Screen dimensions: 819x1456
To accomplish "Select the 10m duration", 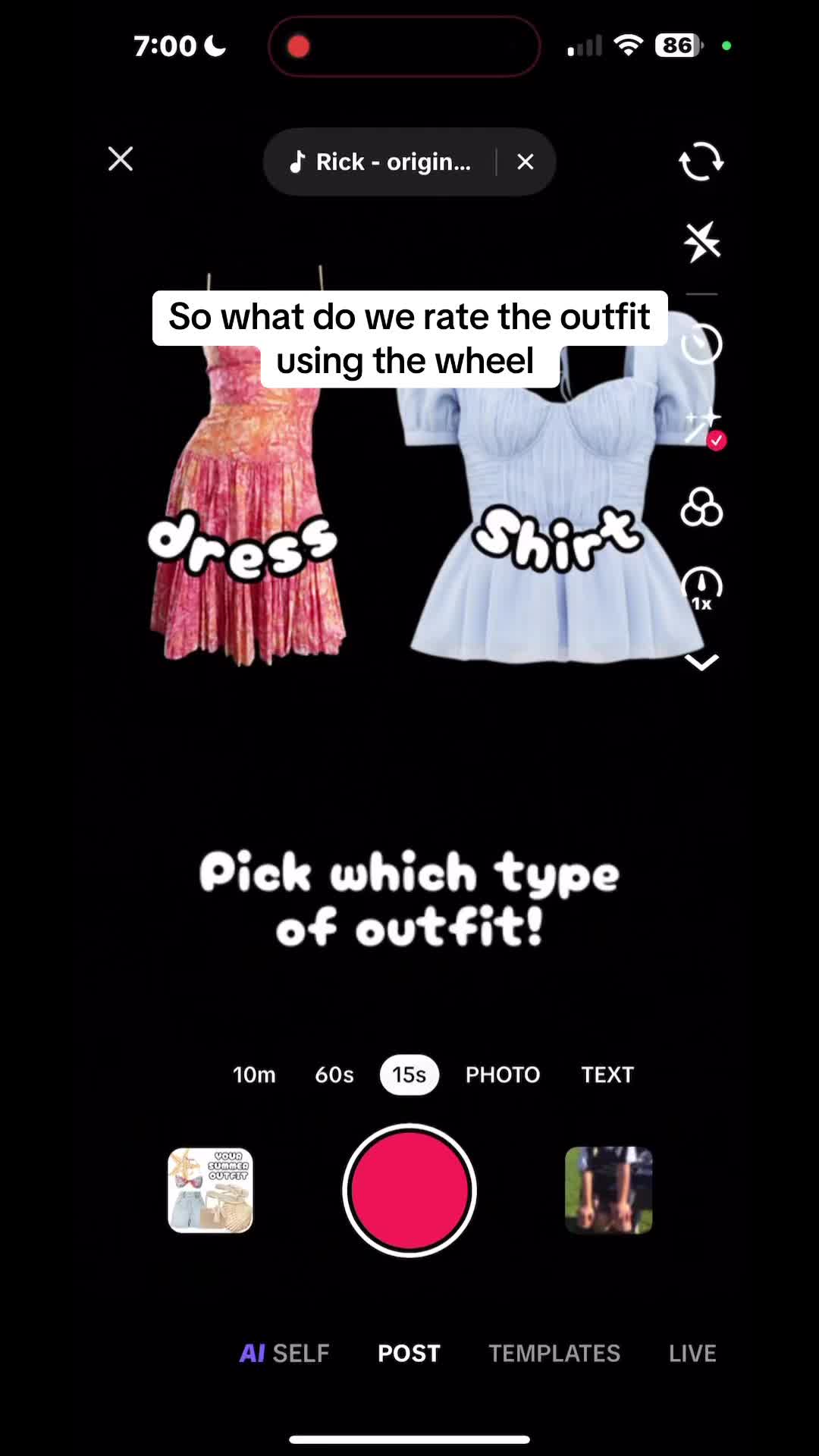I will [254, 1075].
